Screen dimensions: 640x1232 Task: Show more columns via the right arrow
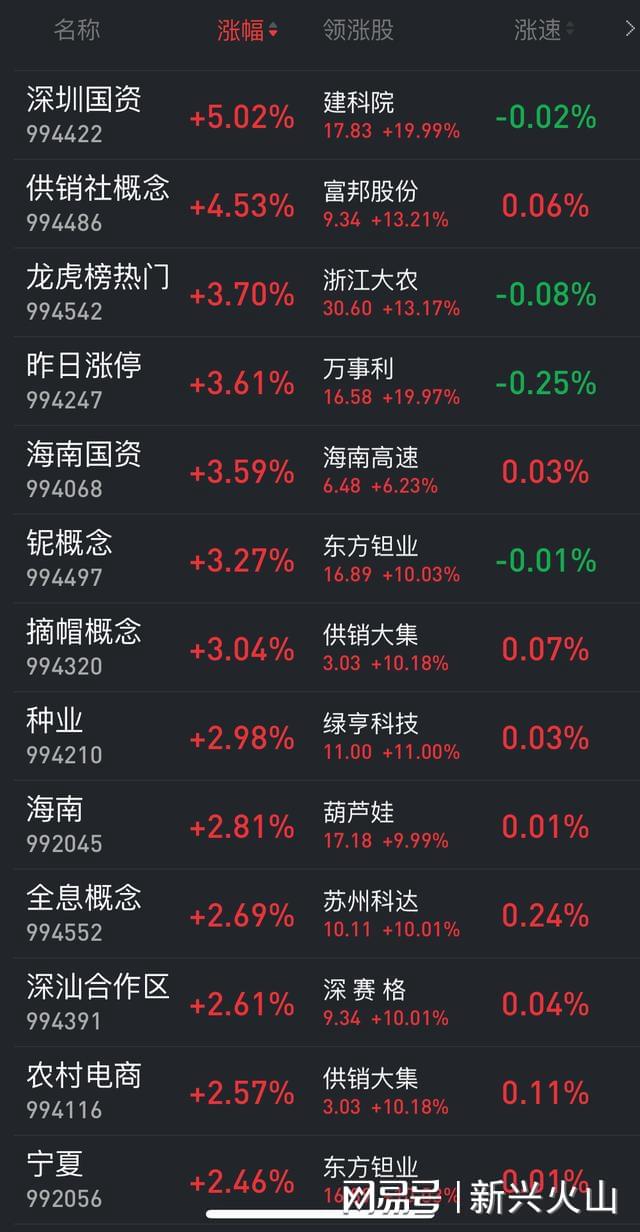tap(629, 30)
